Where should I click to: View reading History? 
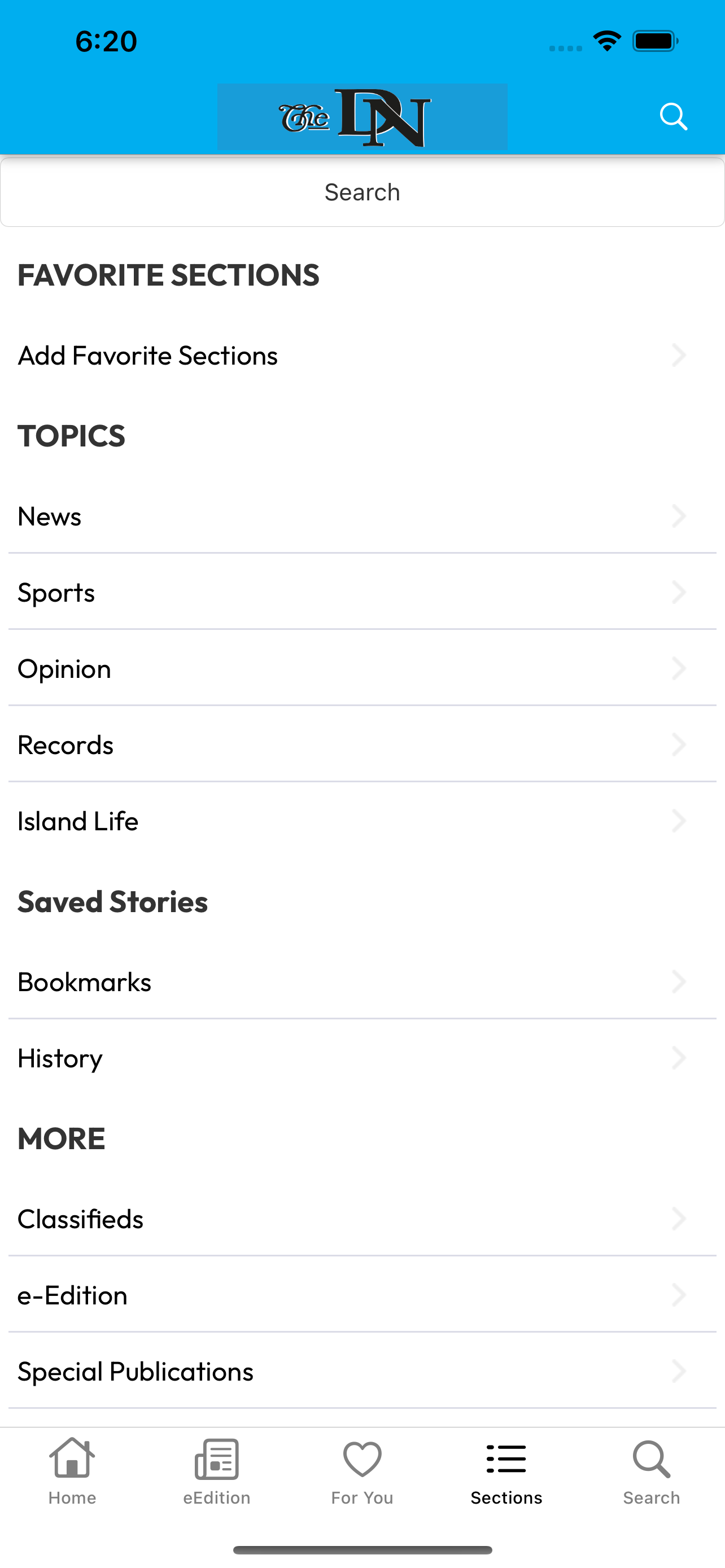[362, 1058]
